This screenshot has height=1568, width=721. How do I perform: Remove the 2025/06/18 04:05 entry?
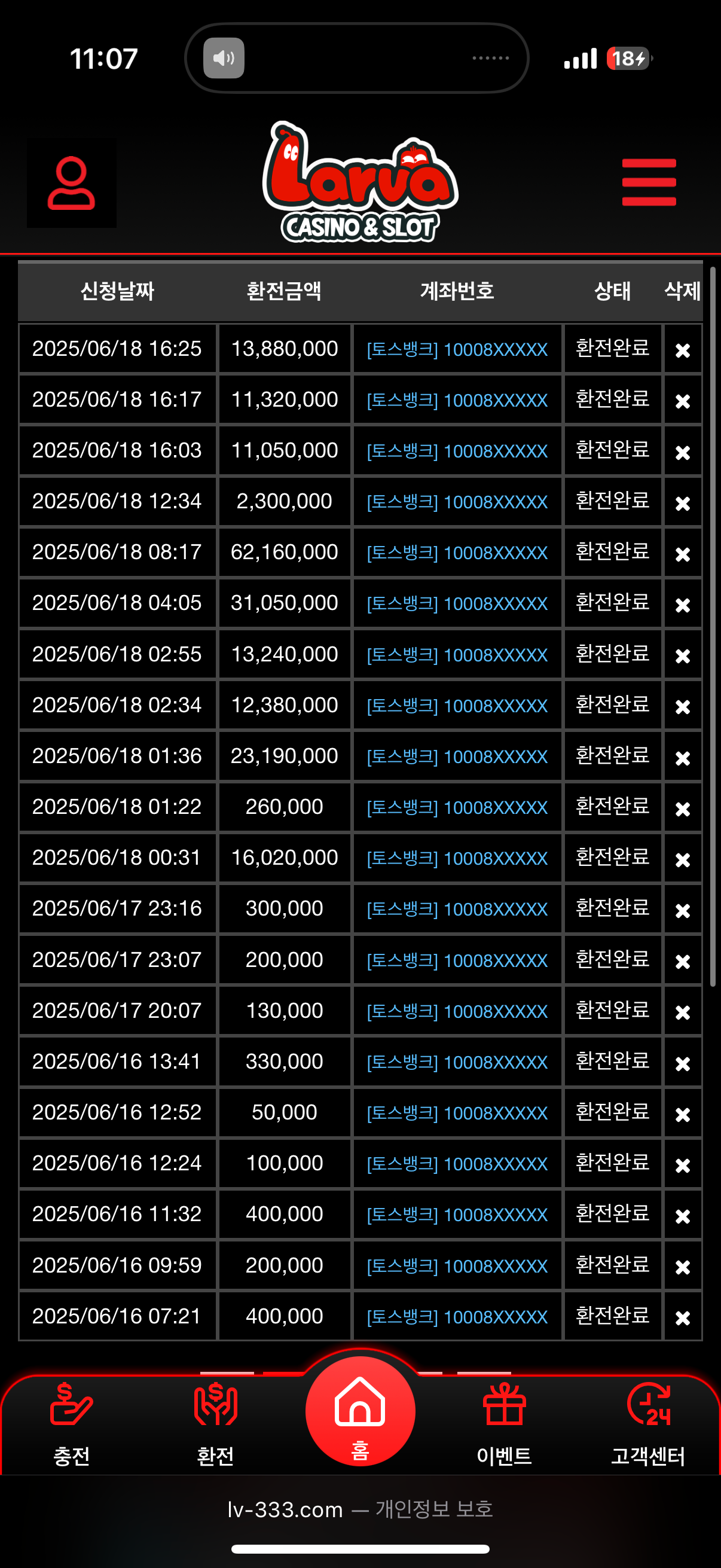682,605
